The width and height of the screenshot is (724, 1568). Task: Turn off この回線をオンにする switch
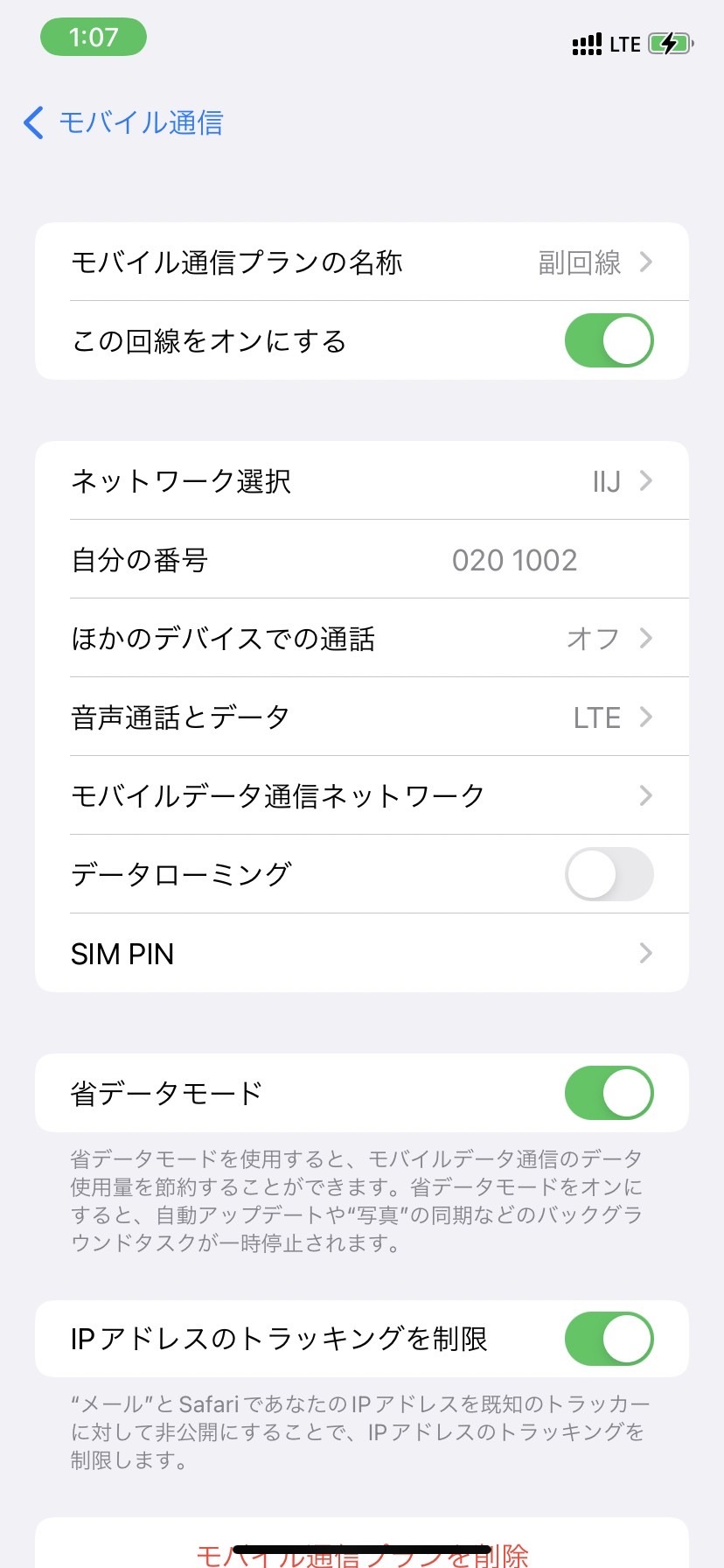pos(609,340)
